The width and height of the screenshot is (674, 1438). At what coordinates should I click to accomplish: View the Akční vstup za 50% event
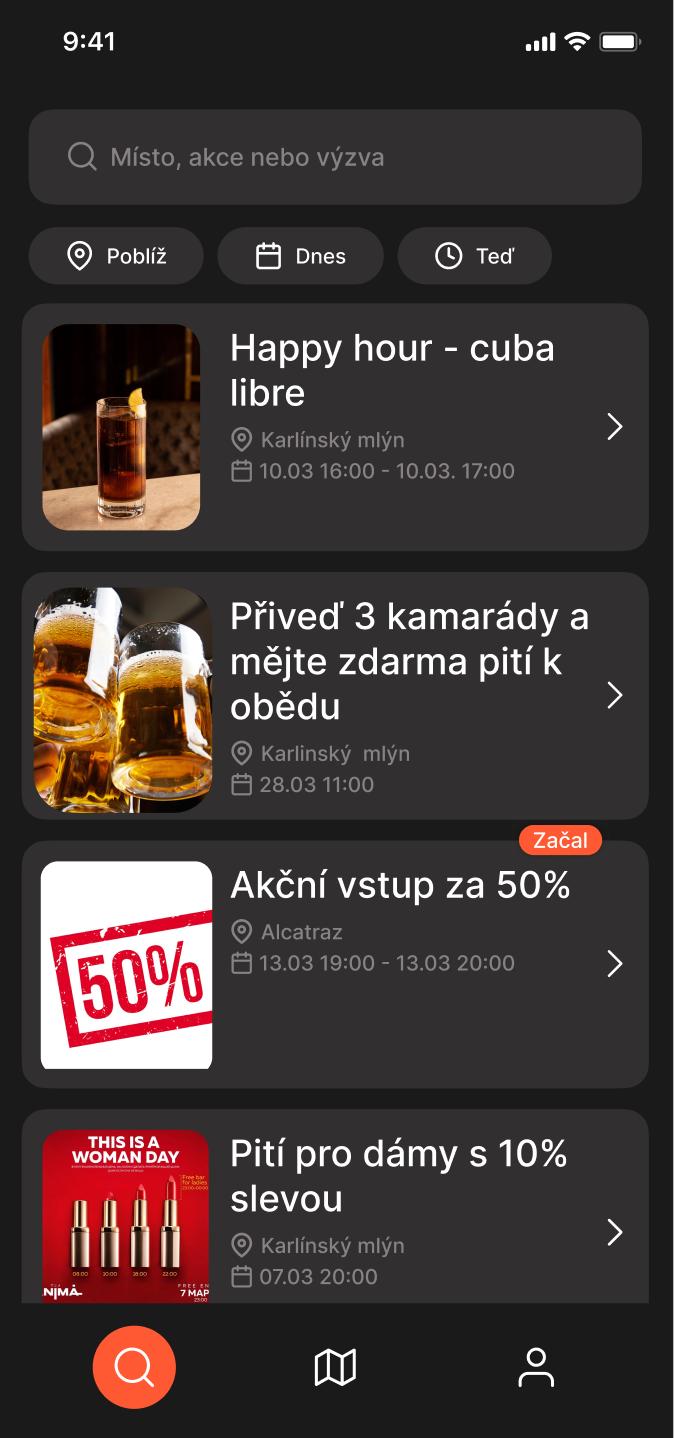[x=335, y=964]
